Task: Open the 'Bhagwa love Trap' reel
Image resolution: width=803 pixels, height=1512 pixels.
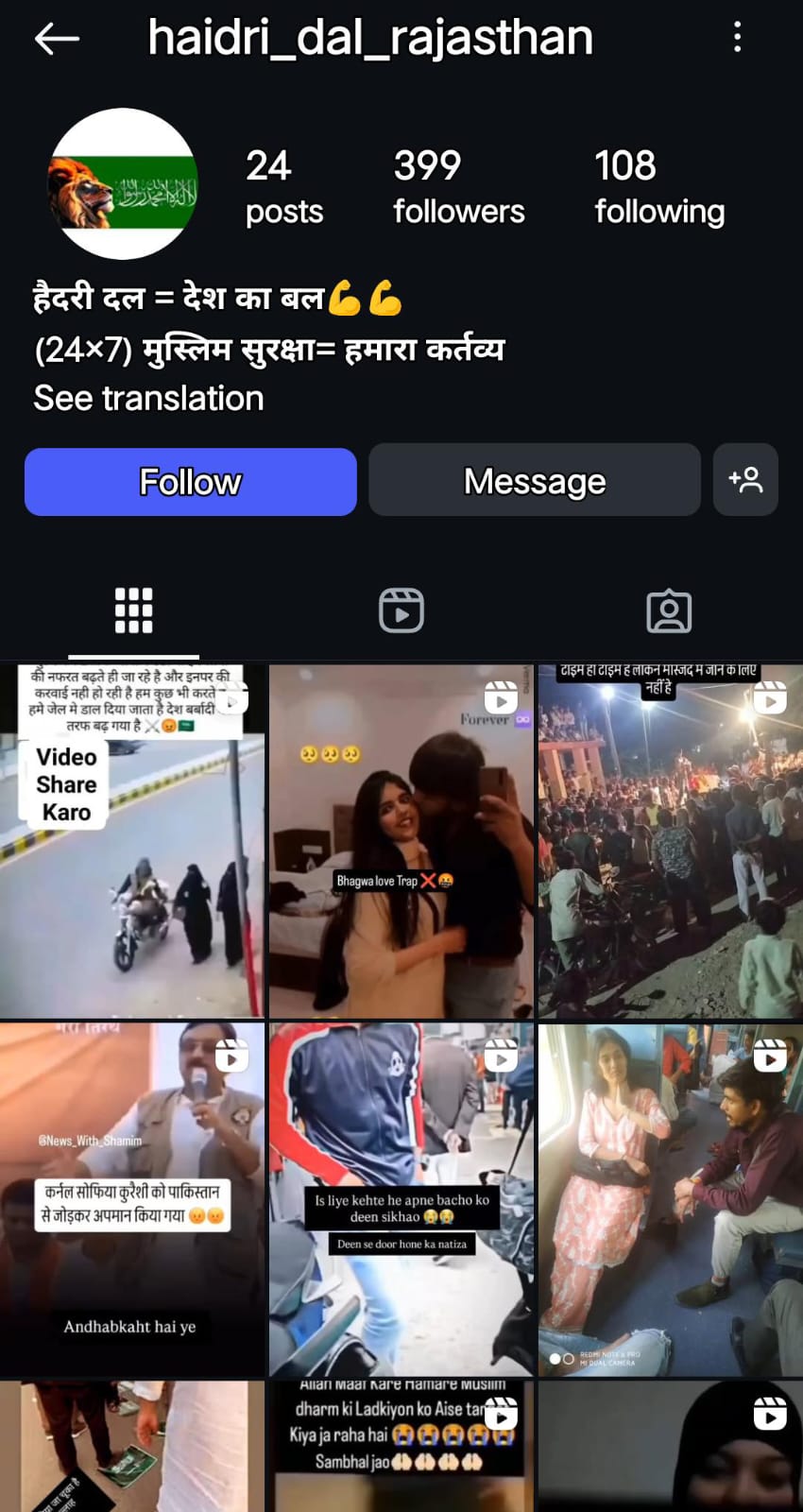Action: pyautogui.click(x=401, y=841)
